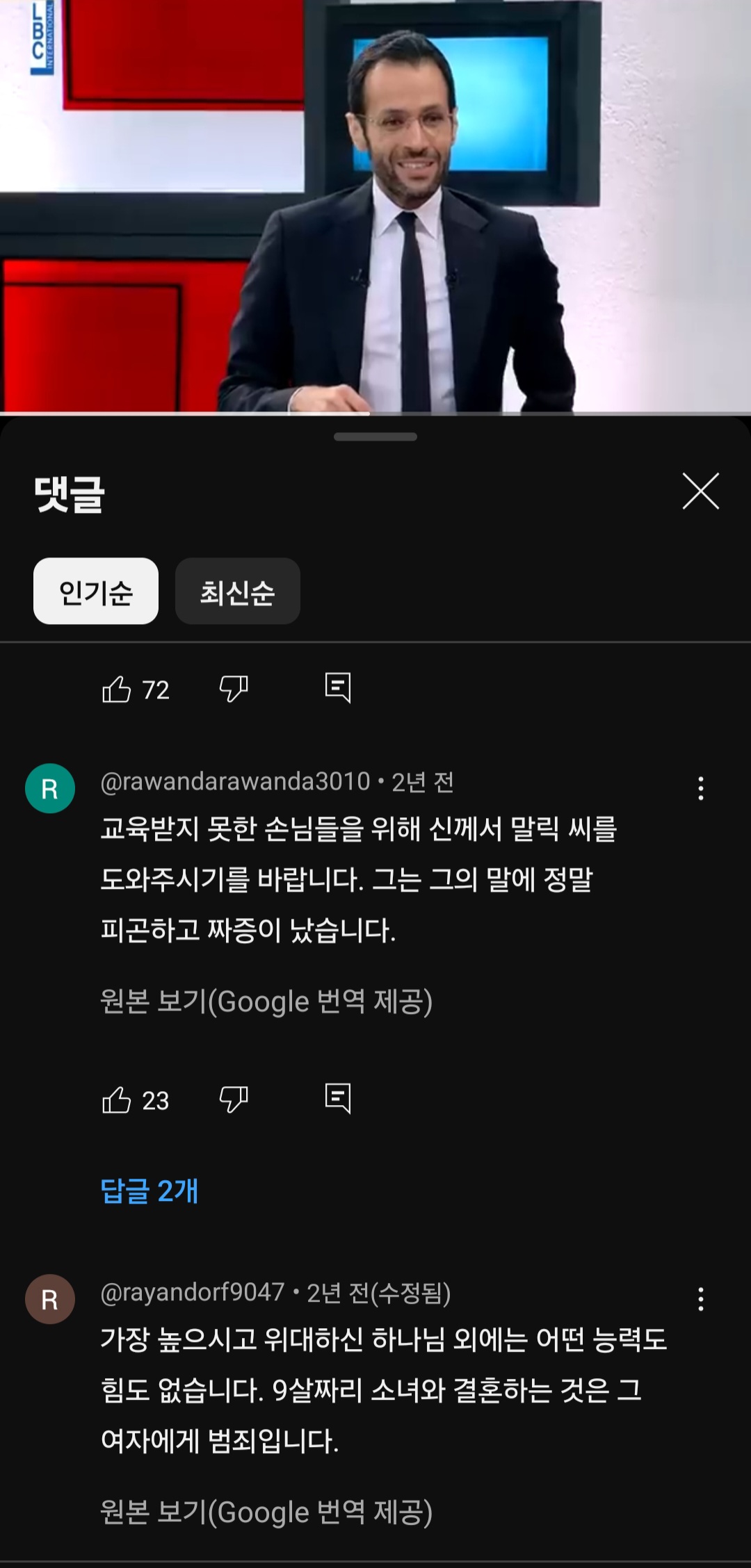
Task: View original text of @rawandarawanda3010's comment
Action: pos(266,1002)
